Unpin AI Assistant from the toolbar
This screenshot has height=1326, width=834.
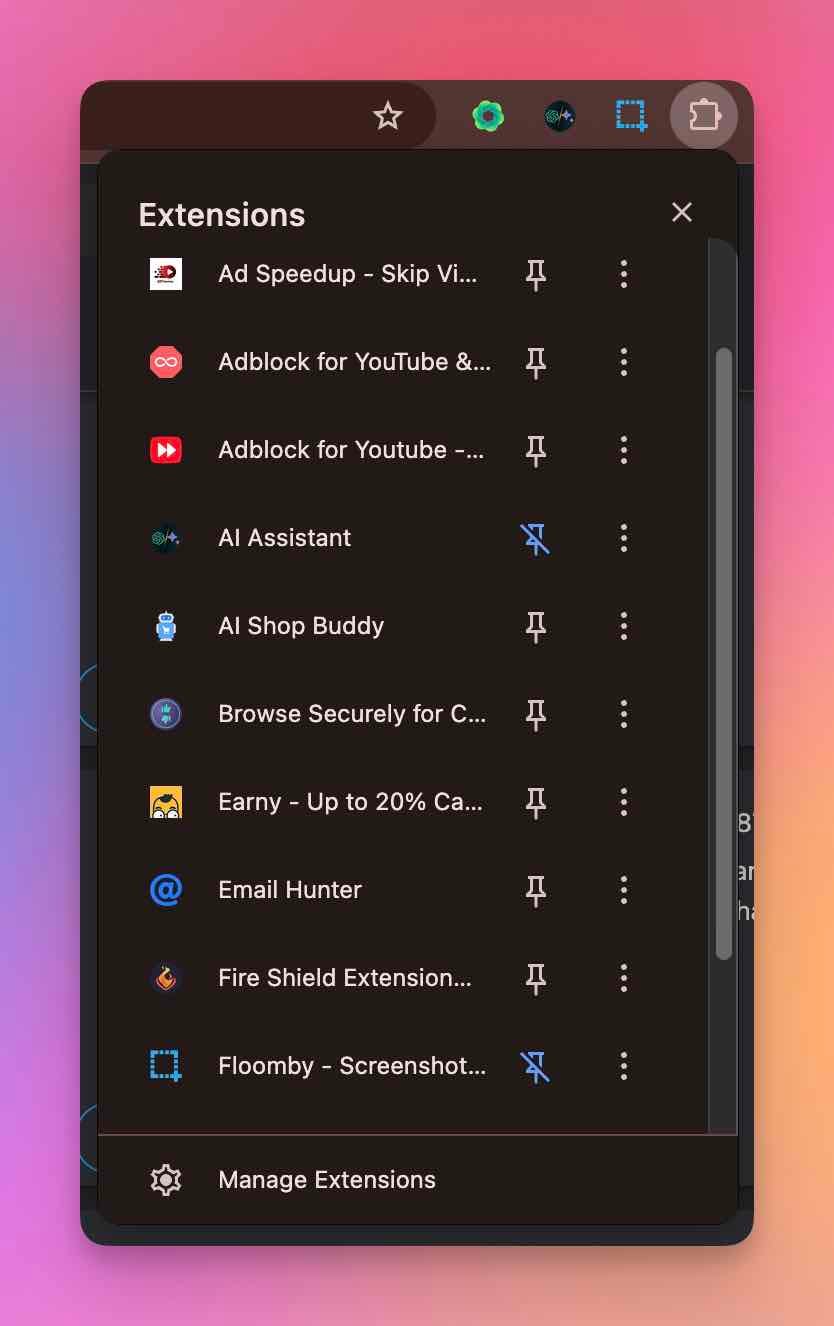pos(536,538)
